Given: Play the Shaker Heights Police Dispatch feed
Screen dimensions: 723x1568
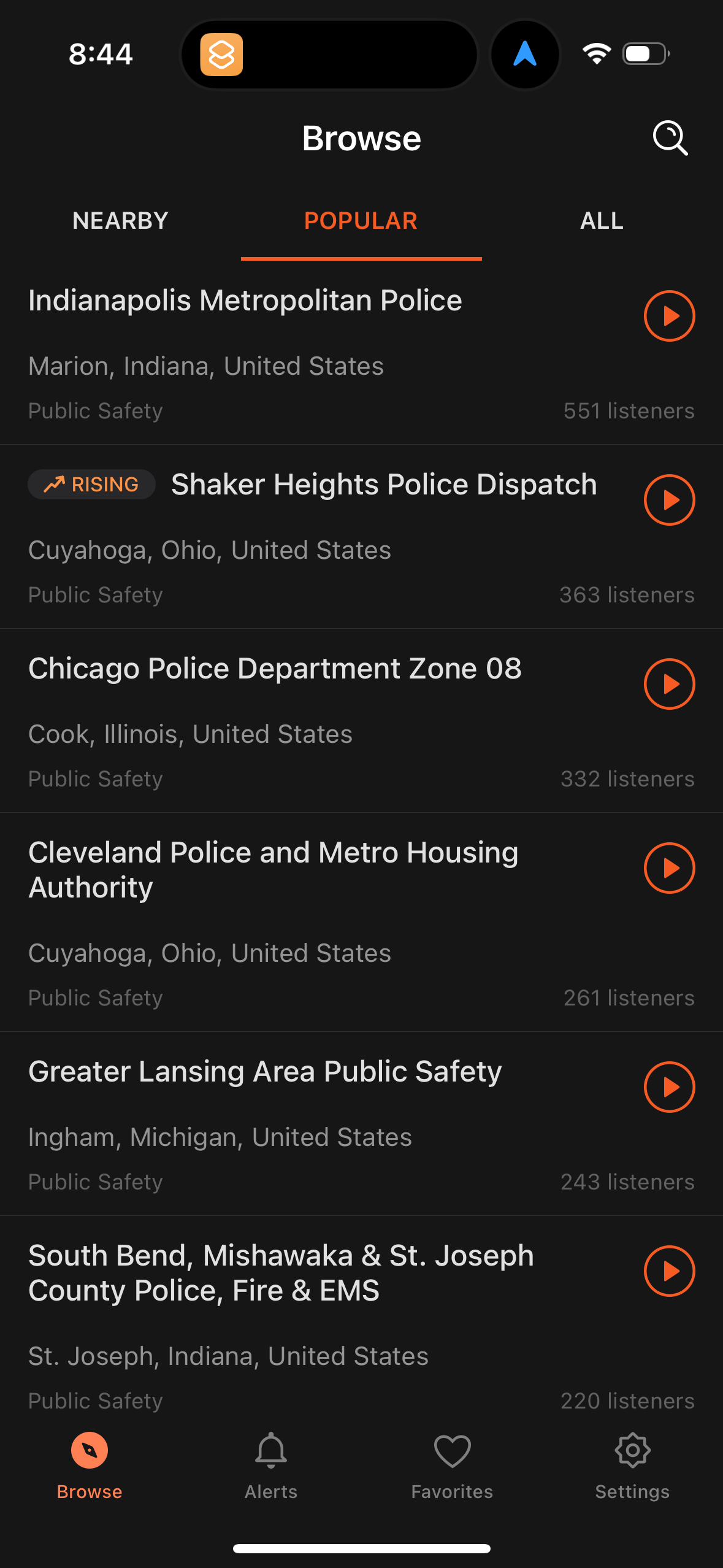Looking at the screenshot, I should (670, 500).
